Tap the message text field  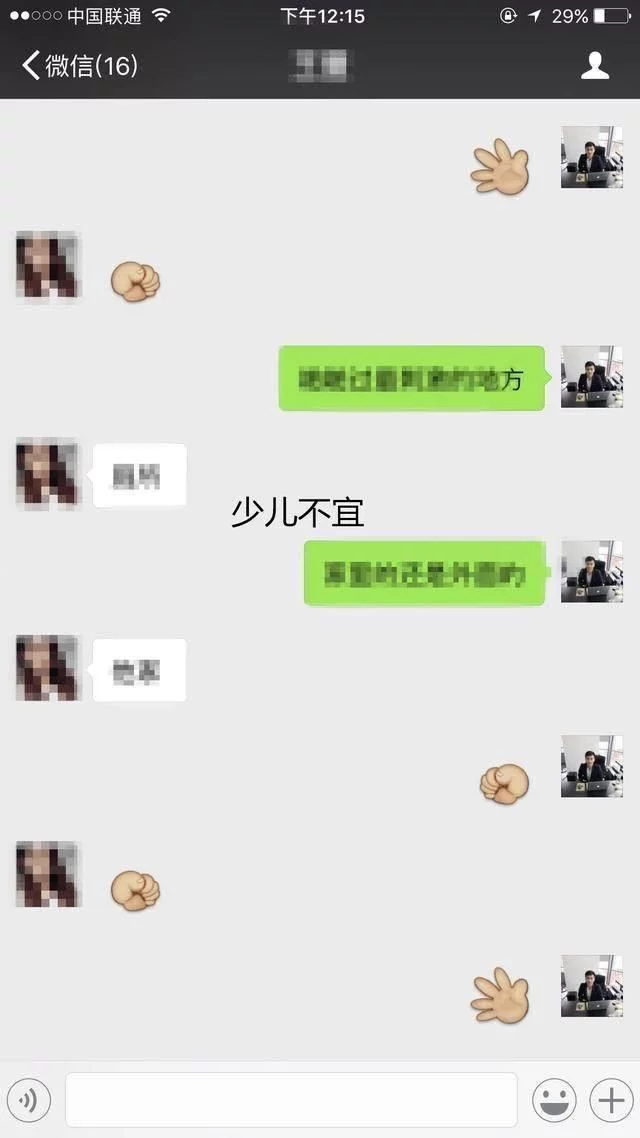(291, 1100)
